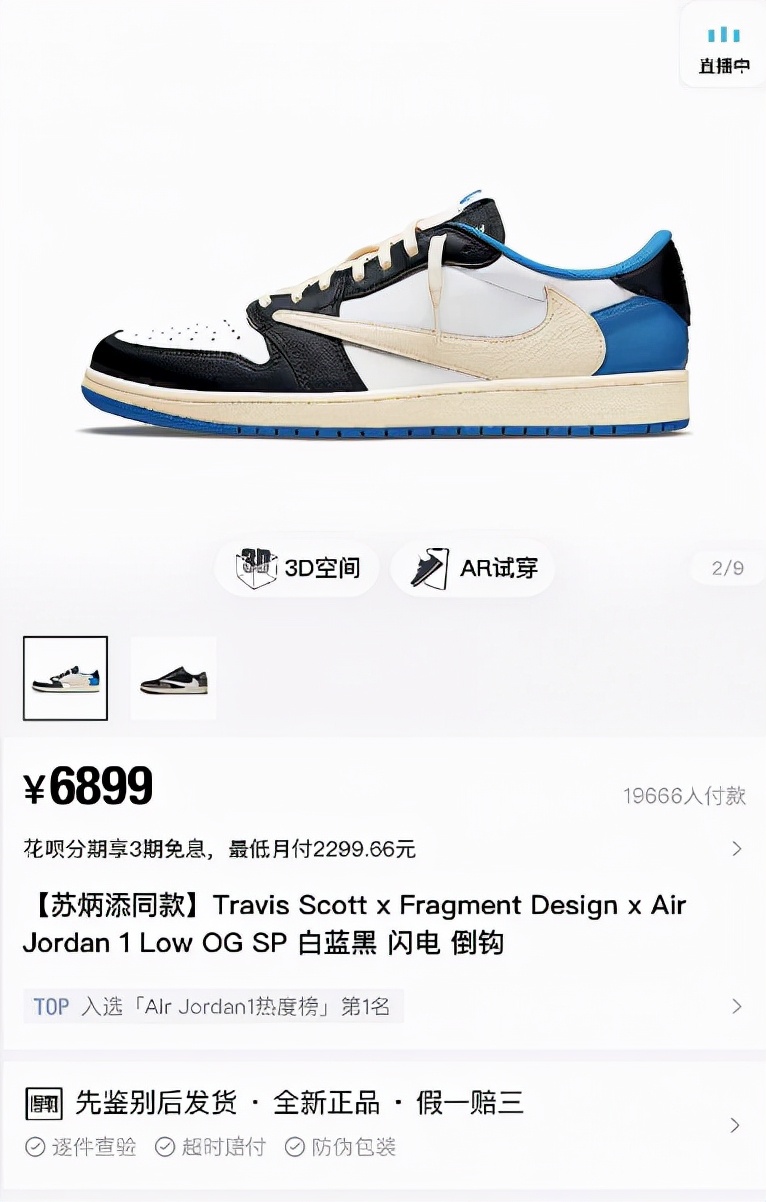Open the TOP ranking banner

(215, 1006)
